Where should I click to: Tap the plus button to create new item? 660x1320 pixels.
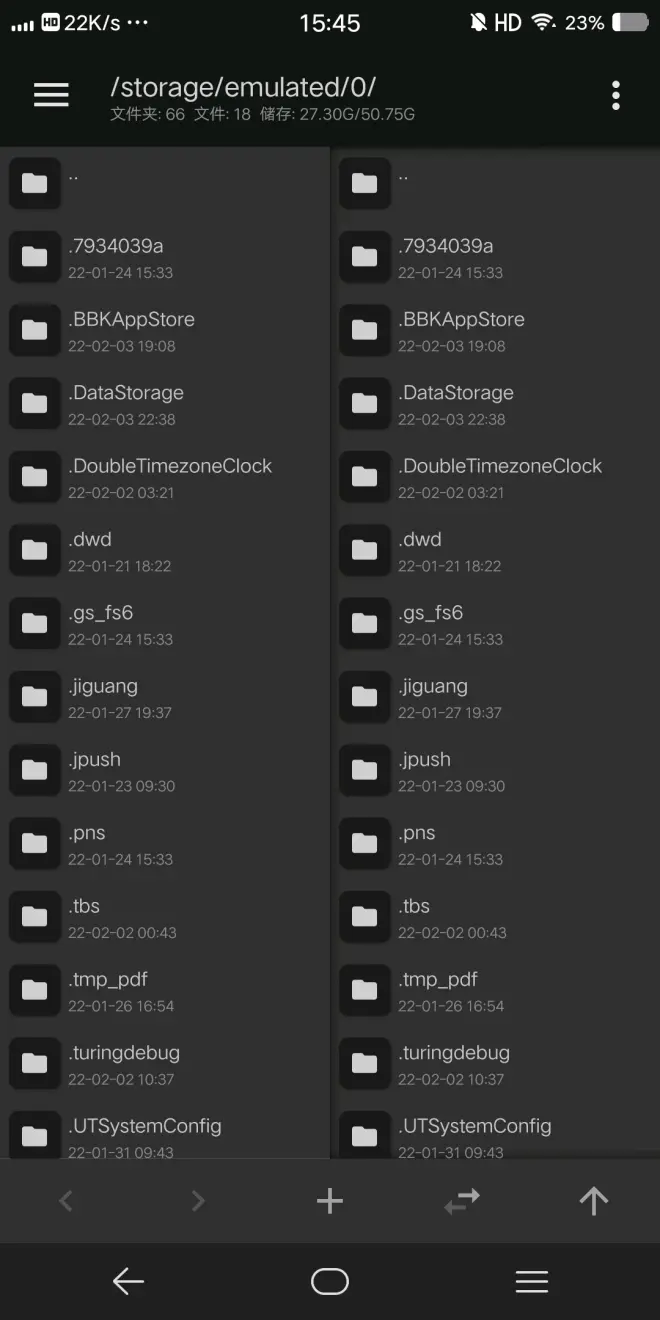[330, 1201]
